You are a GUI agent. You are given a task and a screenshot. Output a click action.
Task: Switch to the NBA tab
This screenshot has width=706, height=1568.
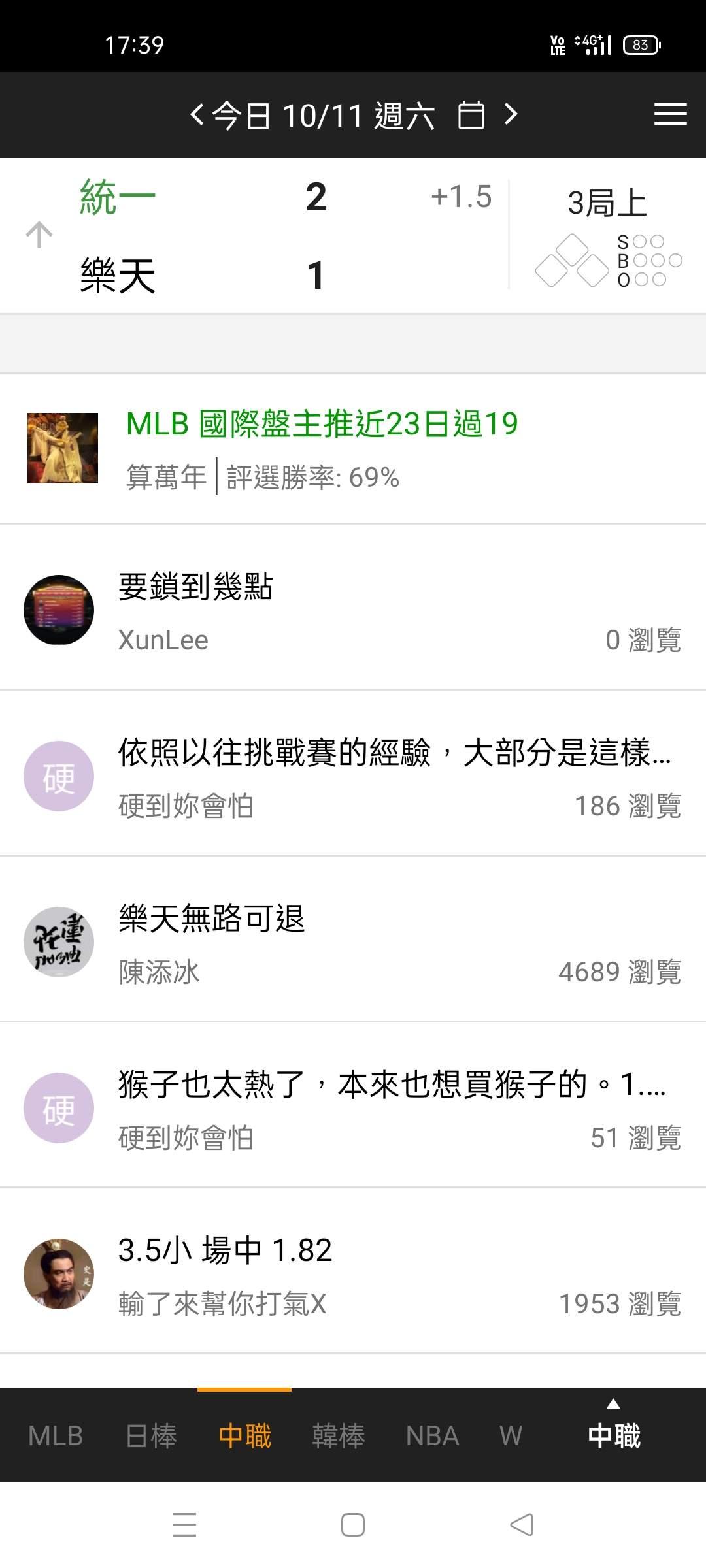click(432, 1436)
